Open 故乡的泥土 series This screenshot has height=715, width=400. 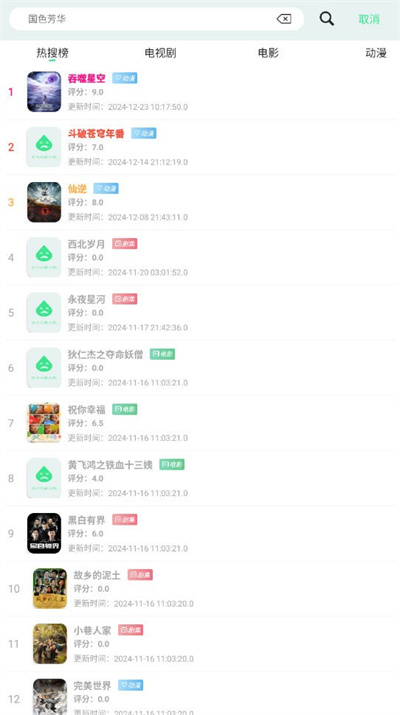[x=200, y=589]
